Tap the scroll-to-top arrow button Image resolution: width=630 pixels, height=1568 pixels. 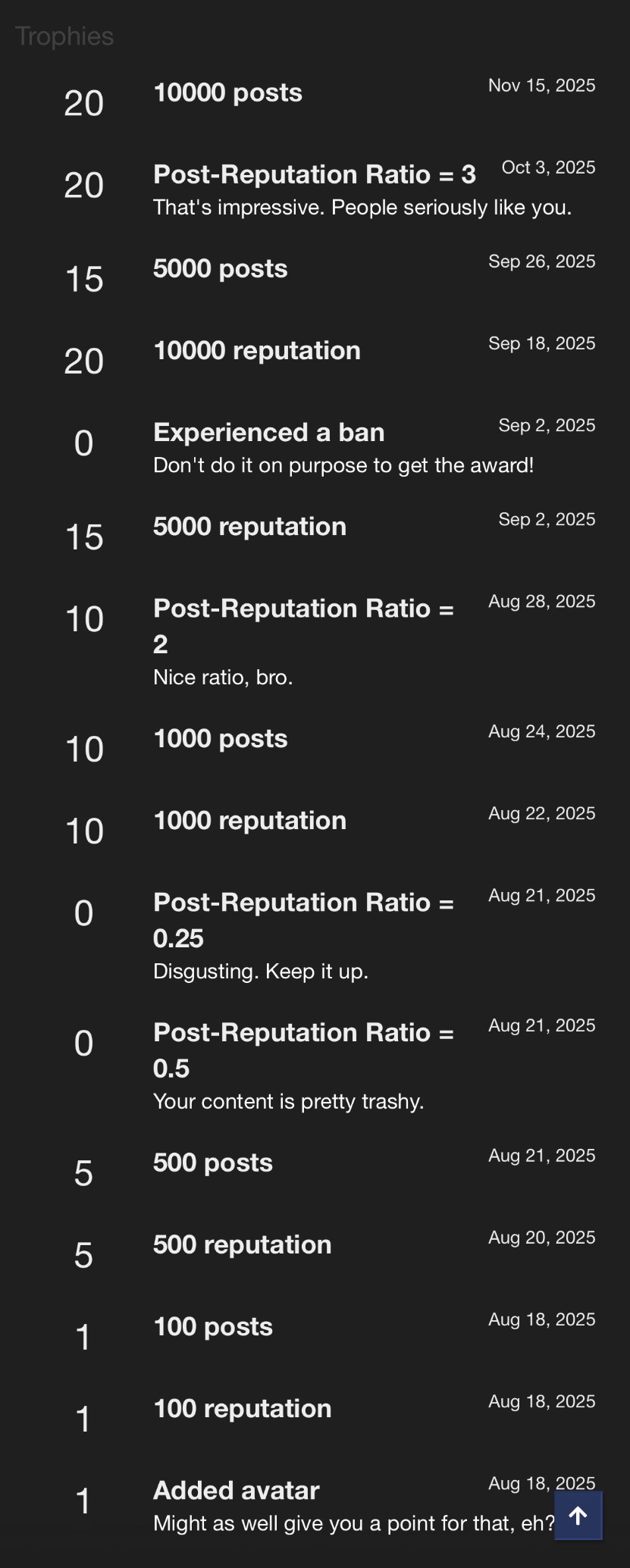coord(578,1515)
